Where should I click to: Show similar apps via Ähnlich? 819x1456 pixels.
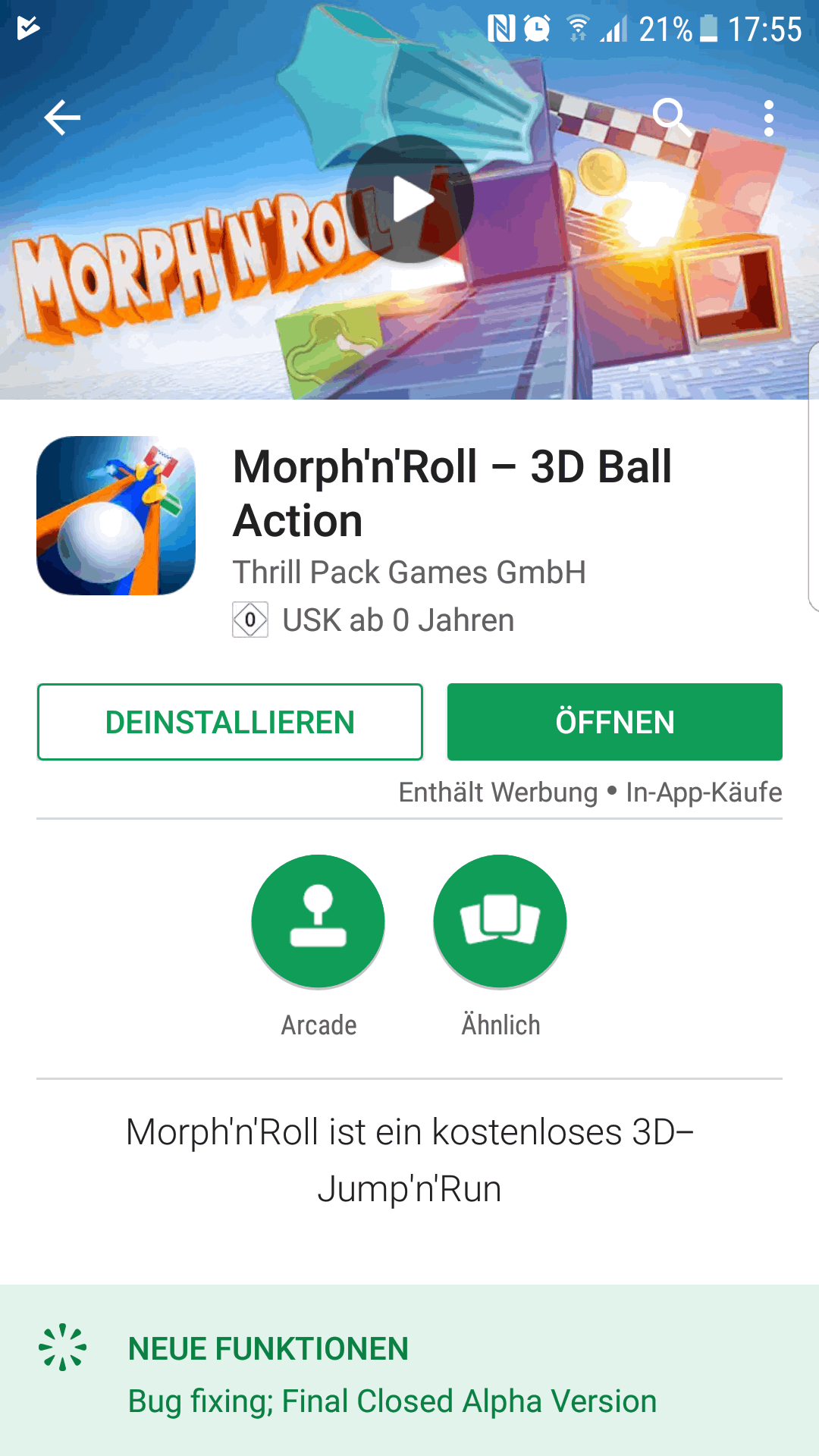(500, 922)
